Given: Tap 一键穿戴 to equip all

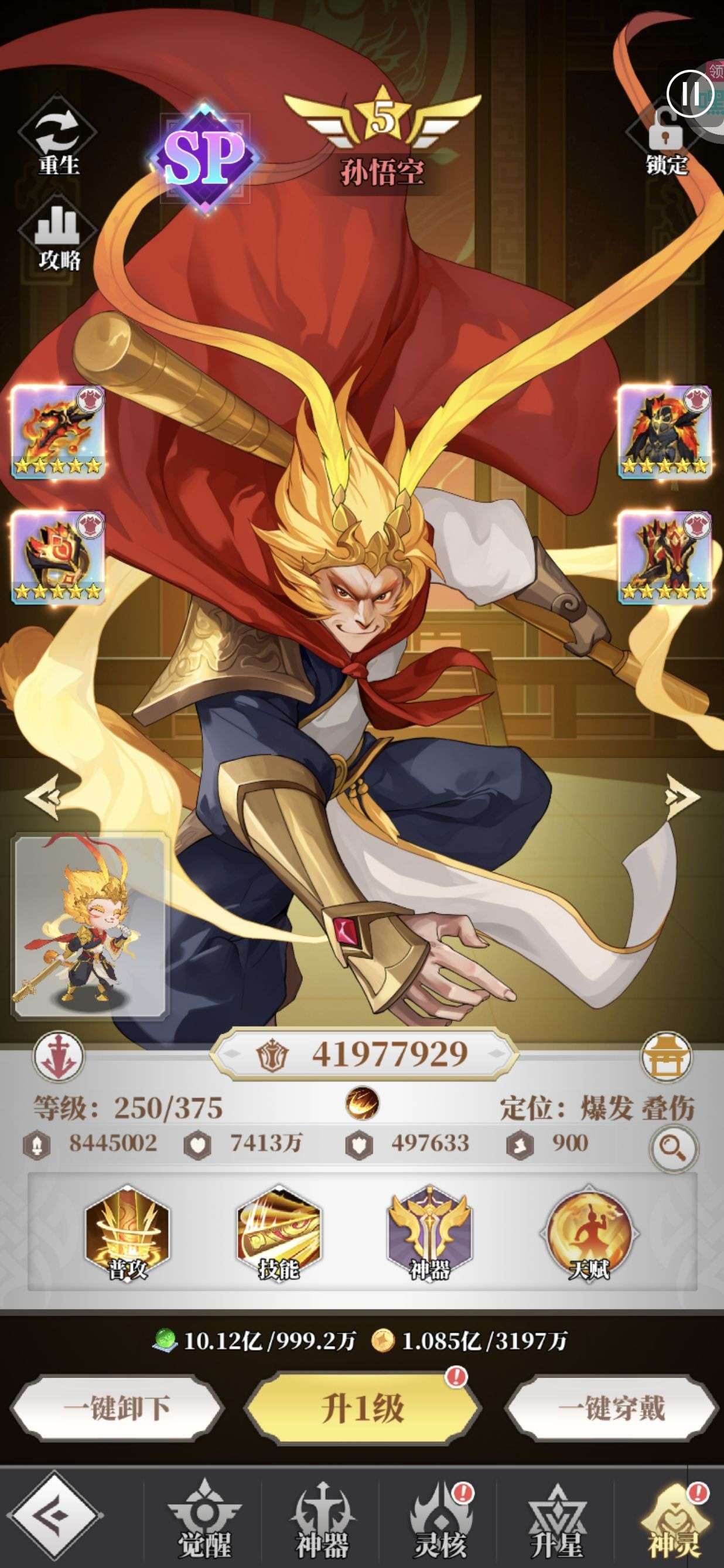Looking at the screenshot, I should (x=612, y=1407).
